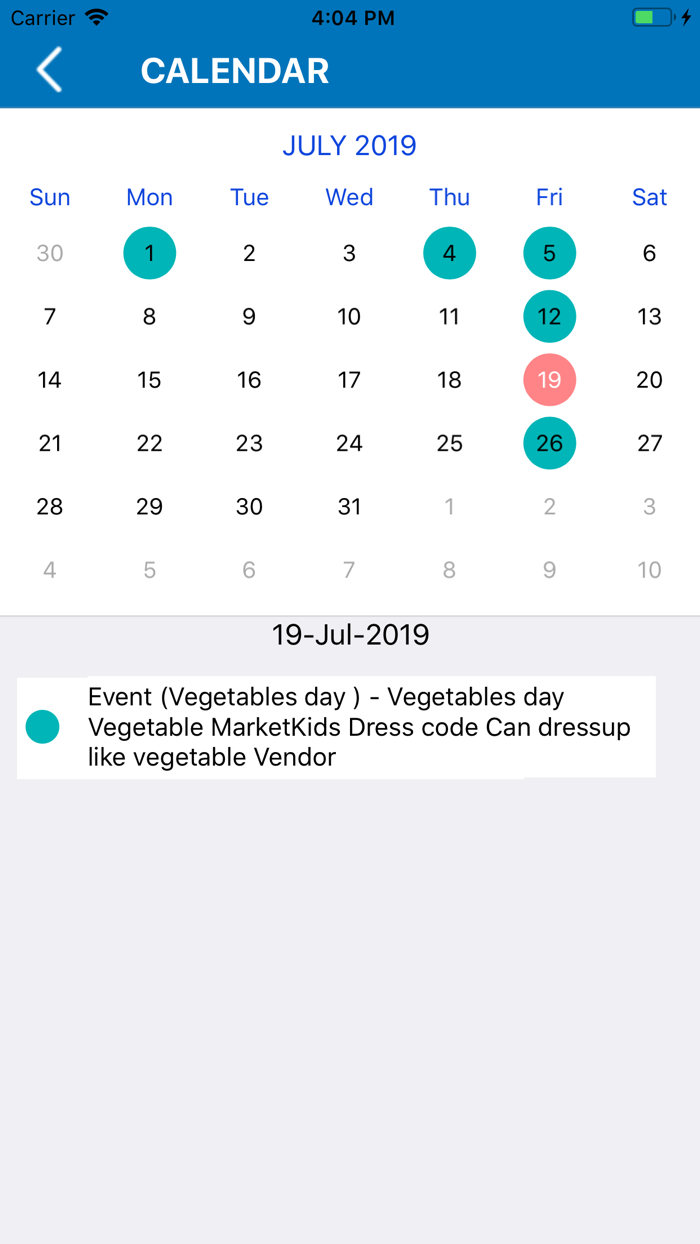Tap the selected date July 19
The height and width of the screenshot is (1244, 700).
(x=550, y=380)
